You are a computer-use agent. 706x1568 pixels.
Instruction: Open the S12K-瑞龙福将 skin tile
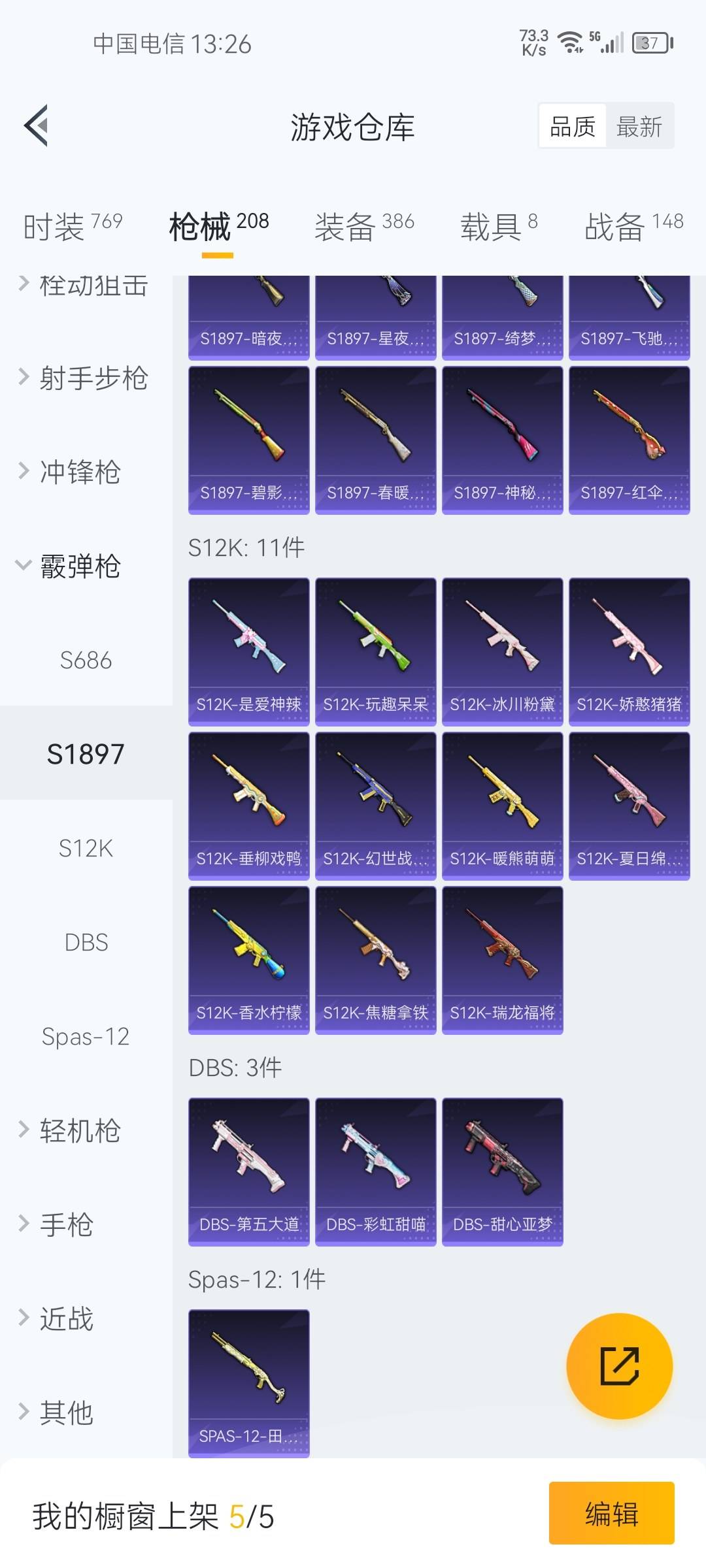(502, 960)
